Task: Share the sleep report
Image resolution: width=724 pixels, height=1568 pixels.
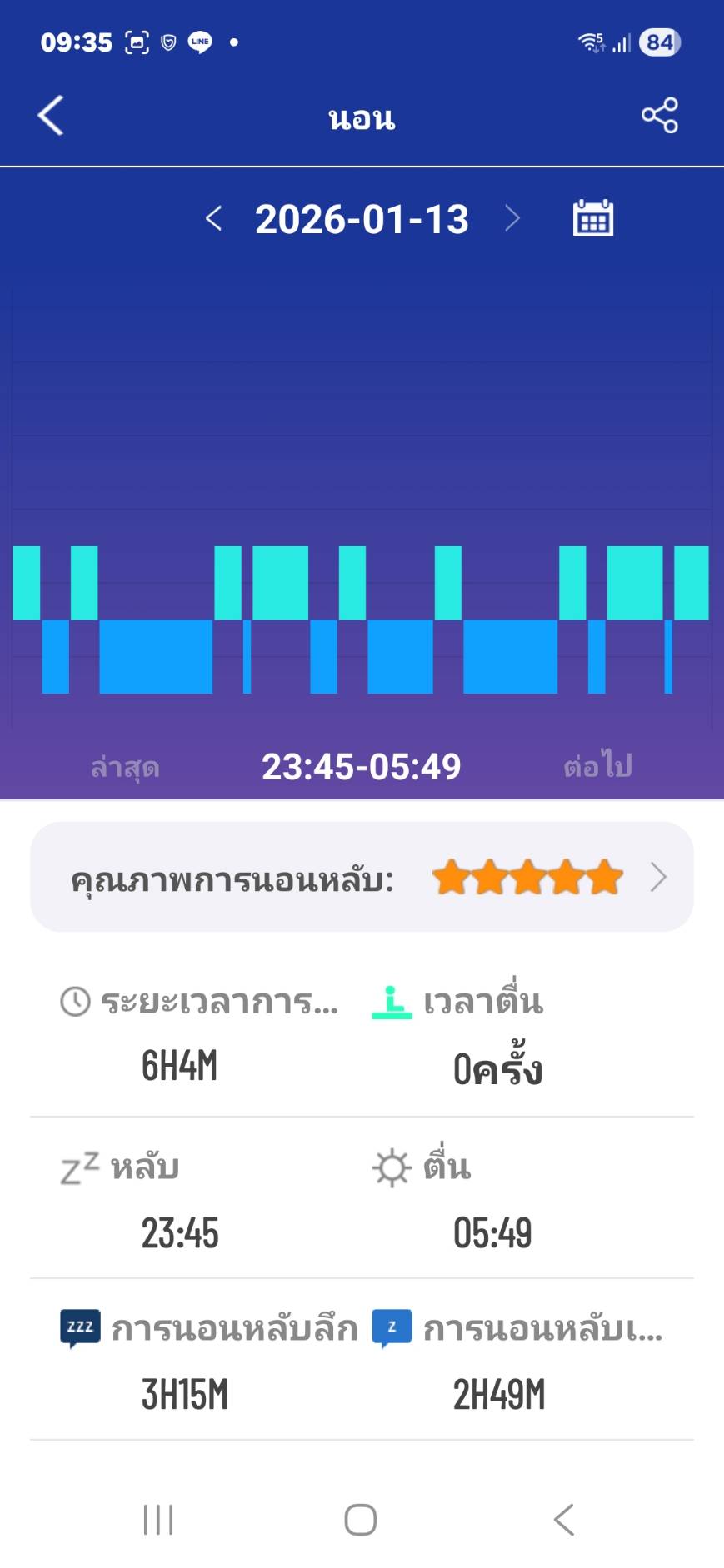Action: (659, 115)
